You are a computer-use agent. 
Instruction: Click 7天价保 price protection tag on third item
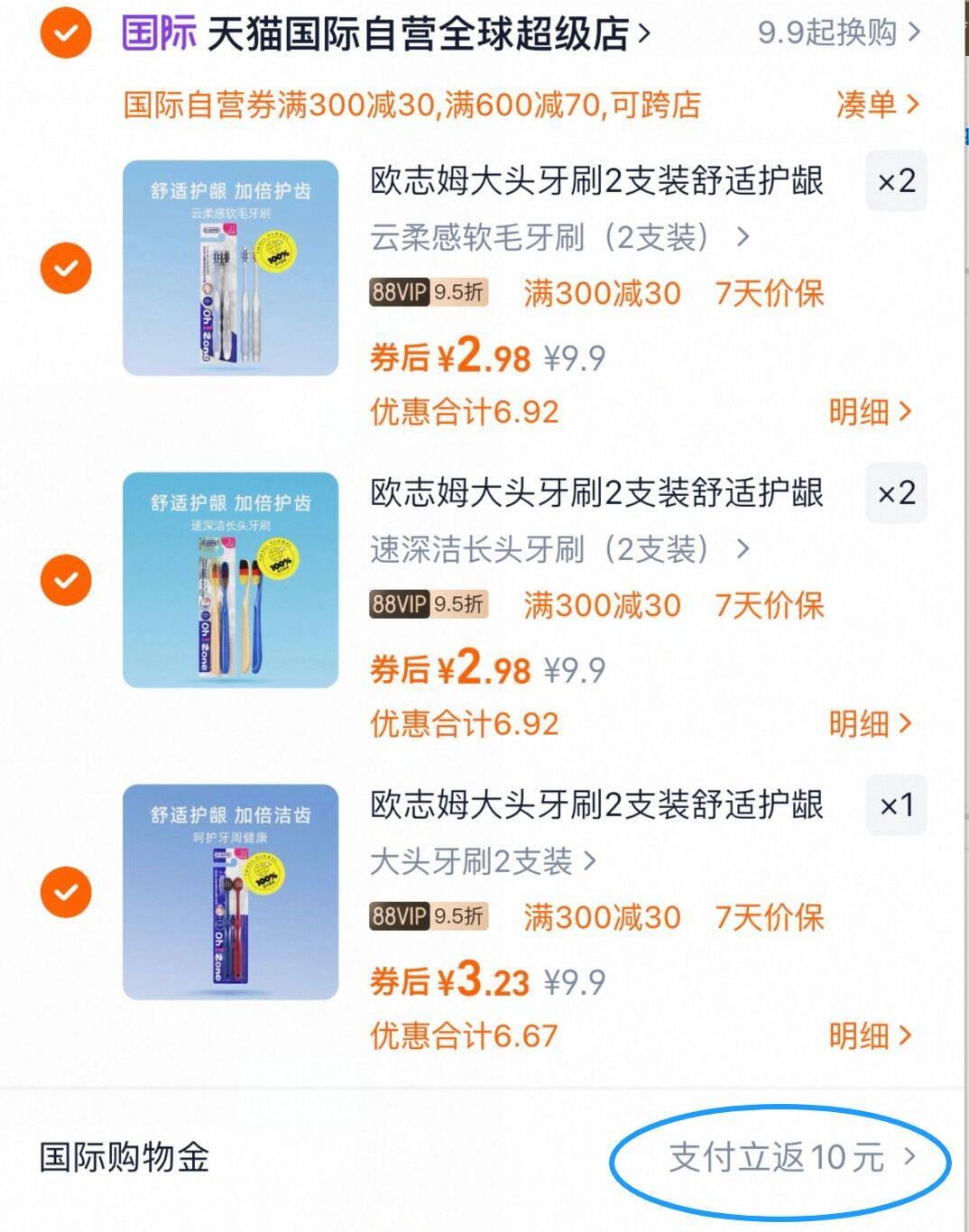pos(771,918)
